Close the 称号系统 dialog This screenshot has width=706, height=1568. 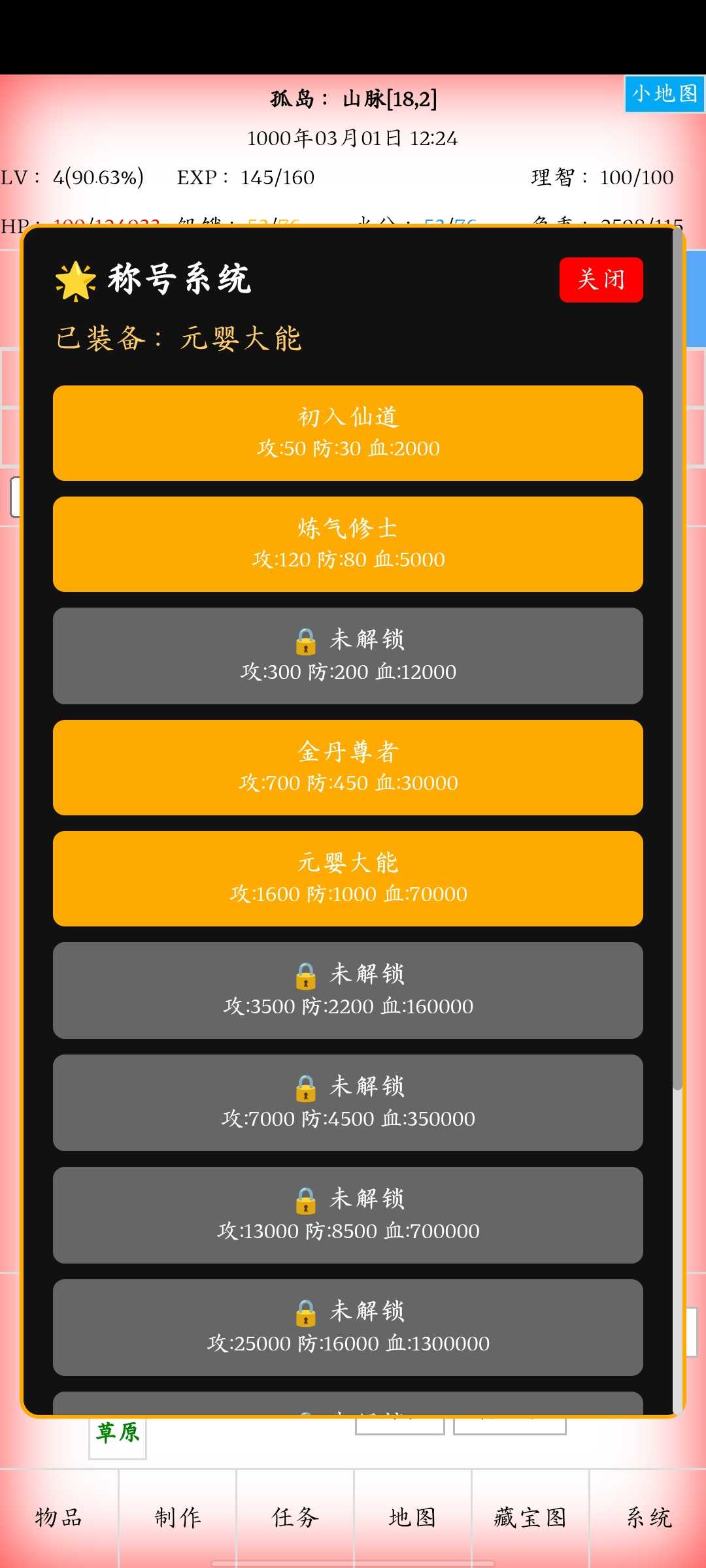(x=601, y=280)
